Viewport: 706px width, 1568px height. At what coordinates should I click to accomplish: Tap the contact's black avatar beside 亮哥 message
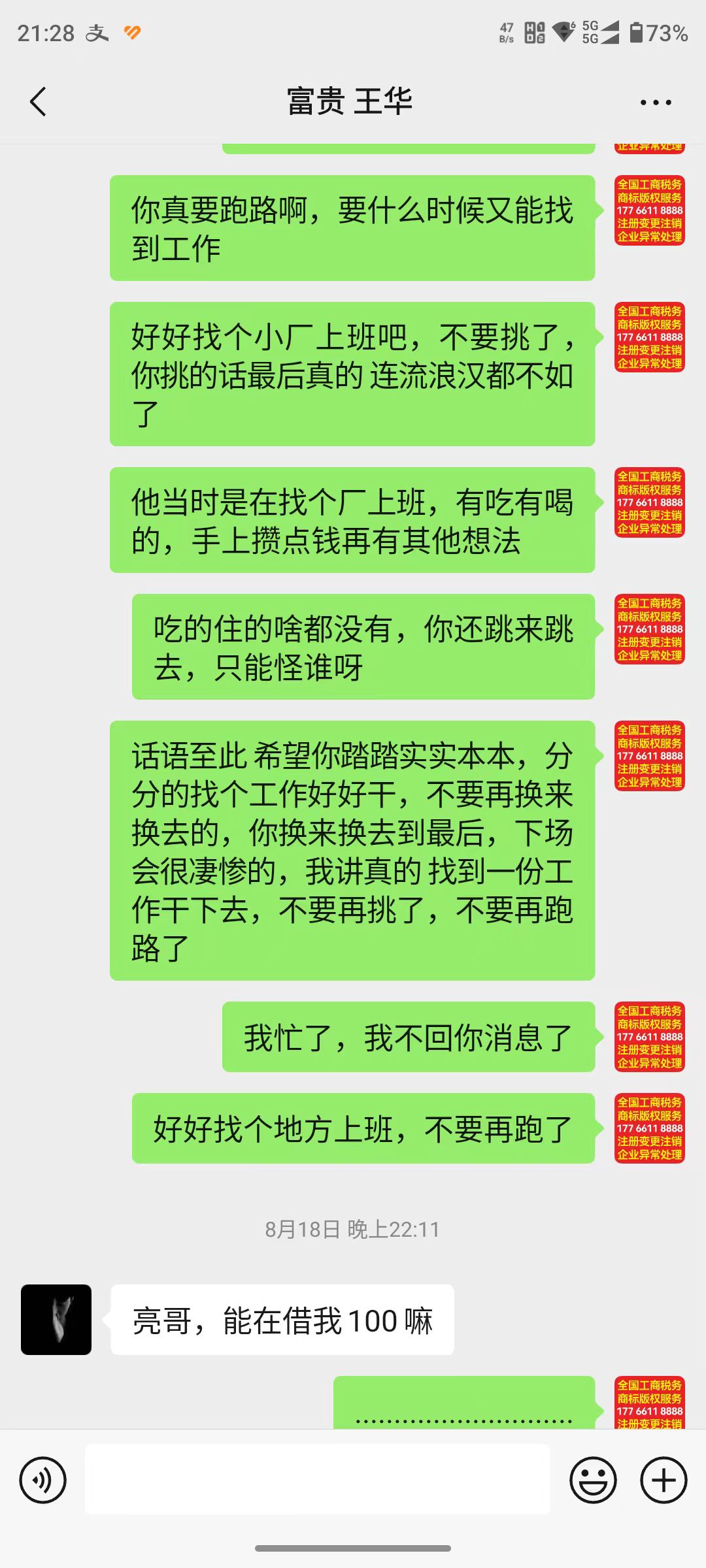pyautogui.click(x=56, y=1320)
